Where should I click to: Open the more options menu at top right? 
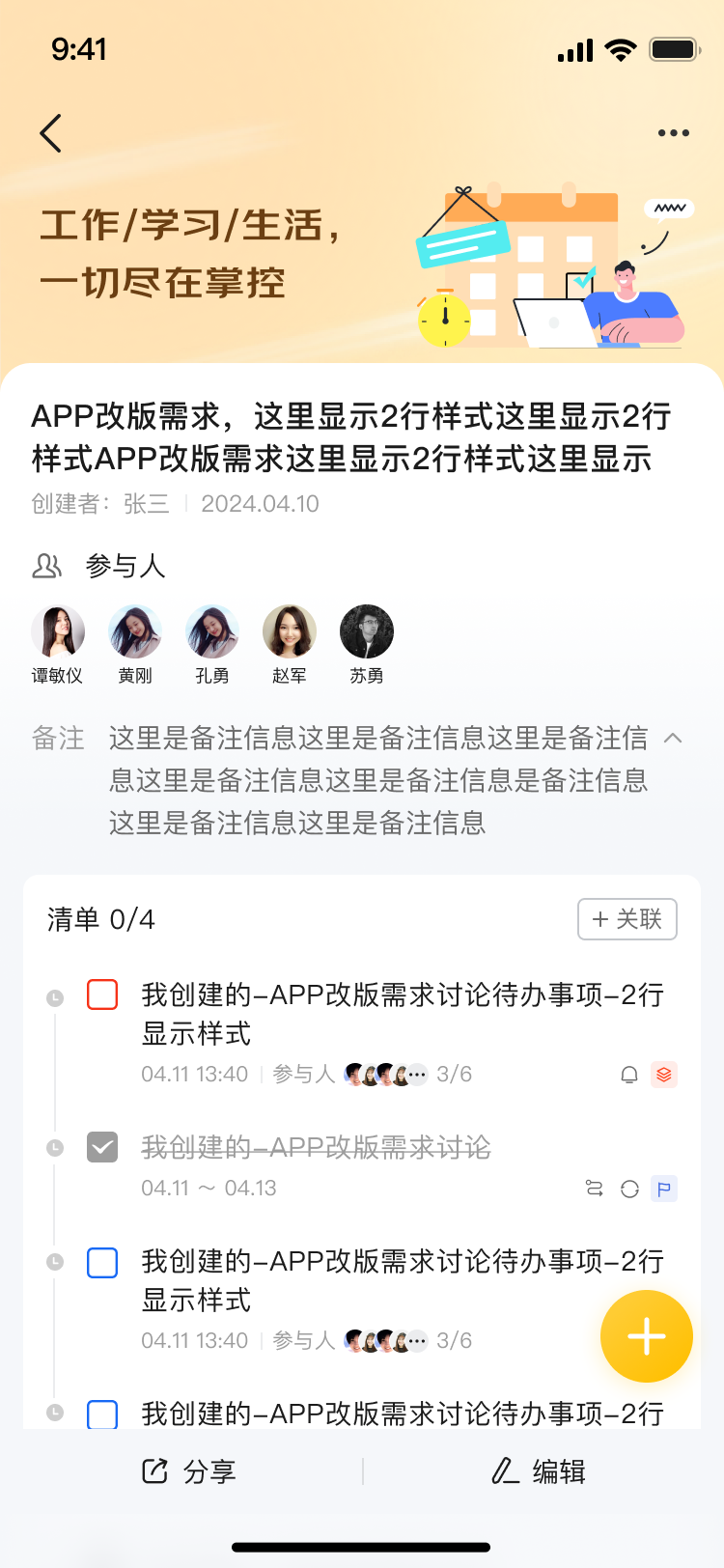click(x=673, y=133)
